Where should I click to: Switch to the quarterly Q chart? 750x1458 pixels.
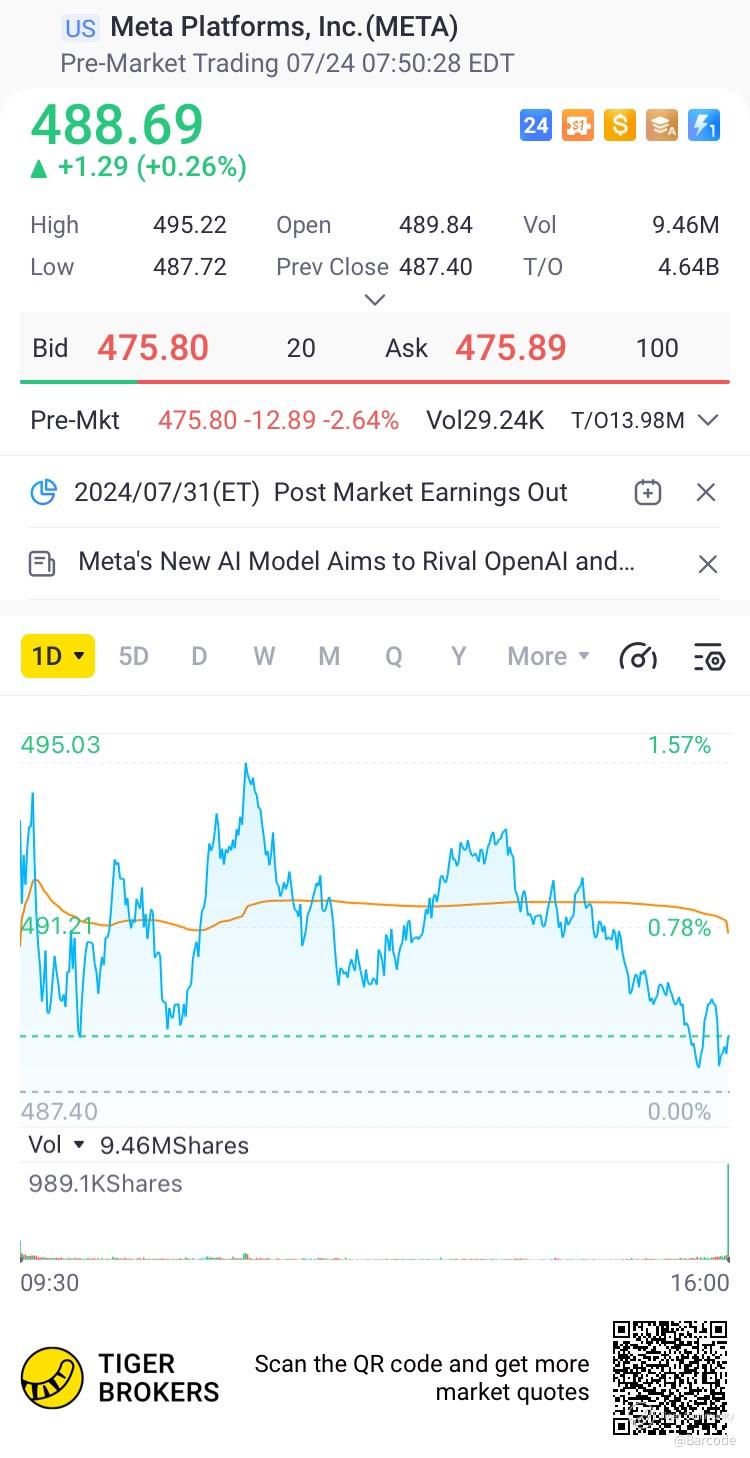coord(394,656)
